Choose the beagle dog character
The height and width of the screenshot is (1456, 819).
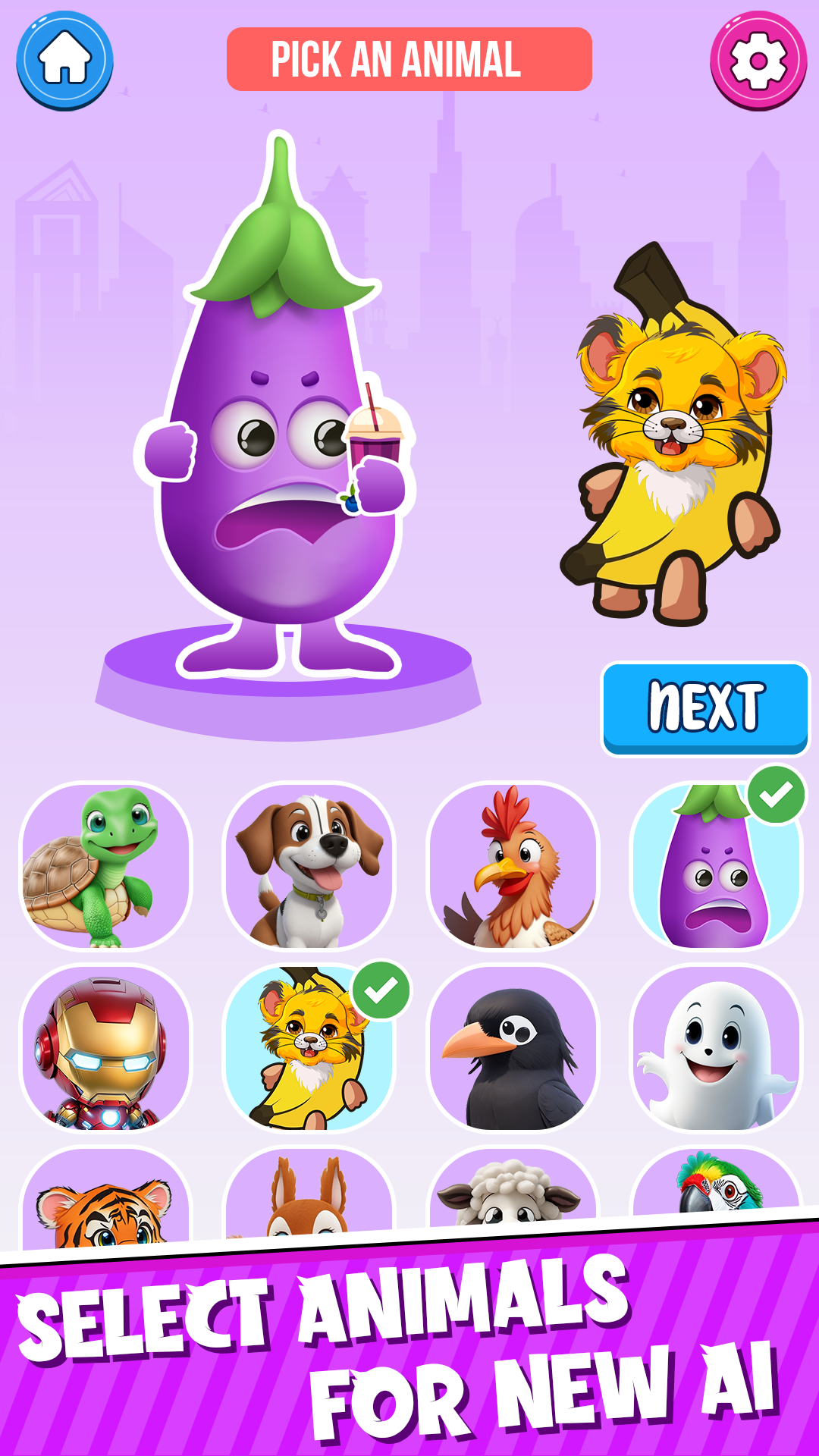click(x=309, y=866)
